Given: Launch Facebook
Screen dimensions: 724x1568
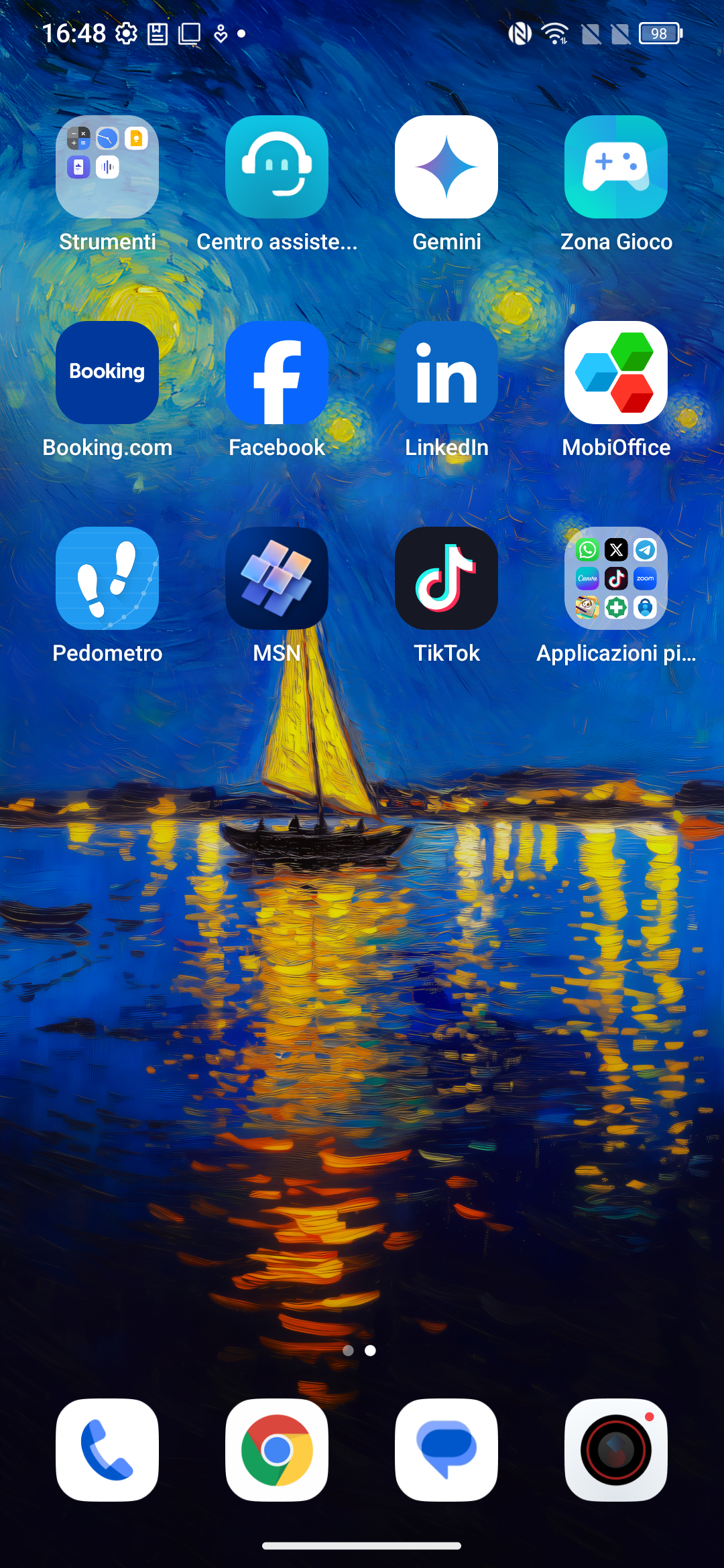Looking at the screenshot, I should 277,373.
